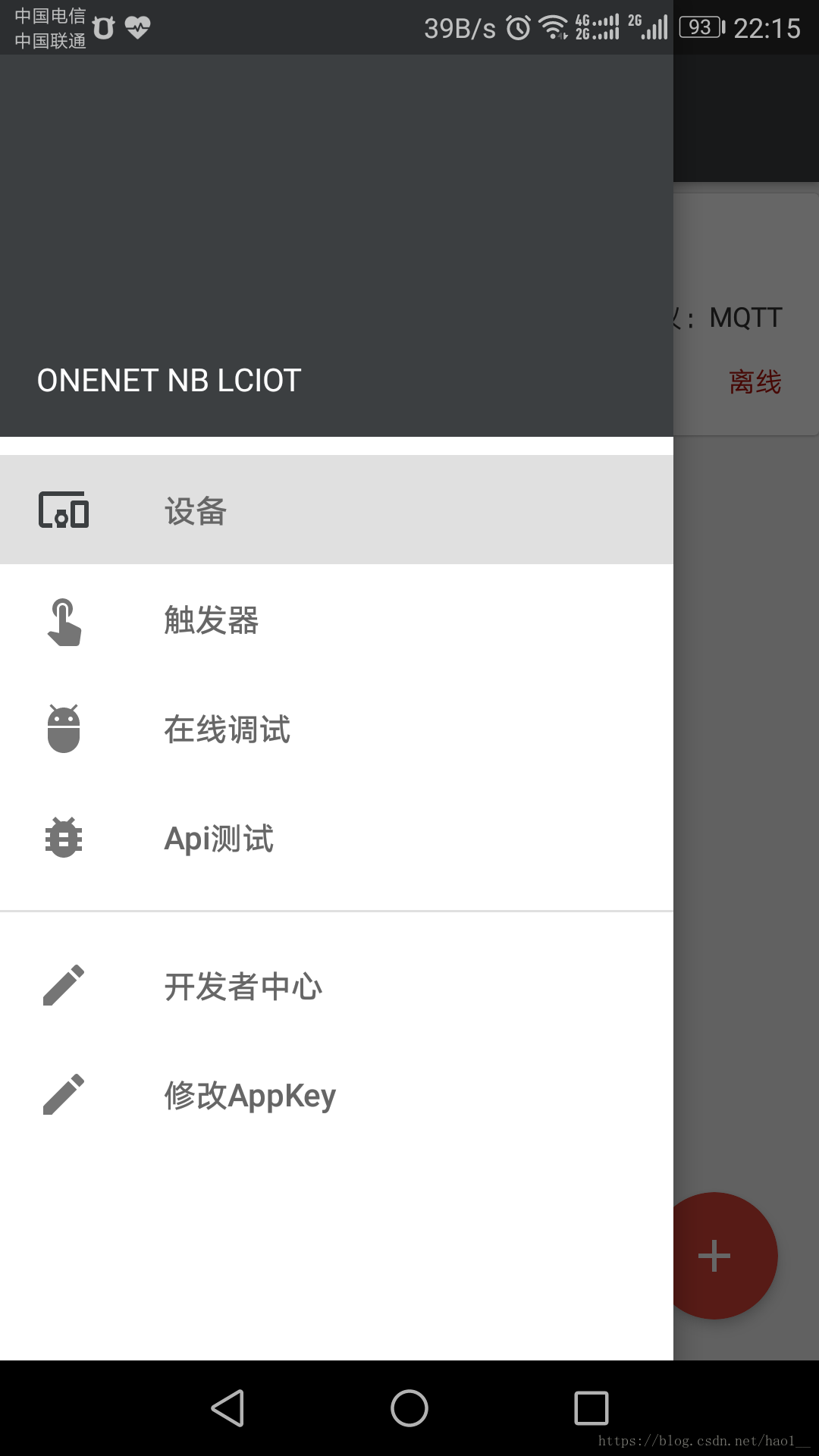The width and height of the screenshot is (819, 1456).
Task: Tap the bug icon next to Api测试
Action: coord(63,837)
